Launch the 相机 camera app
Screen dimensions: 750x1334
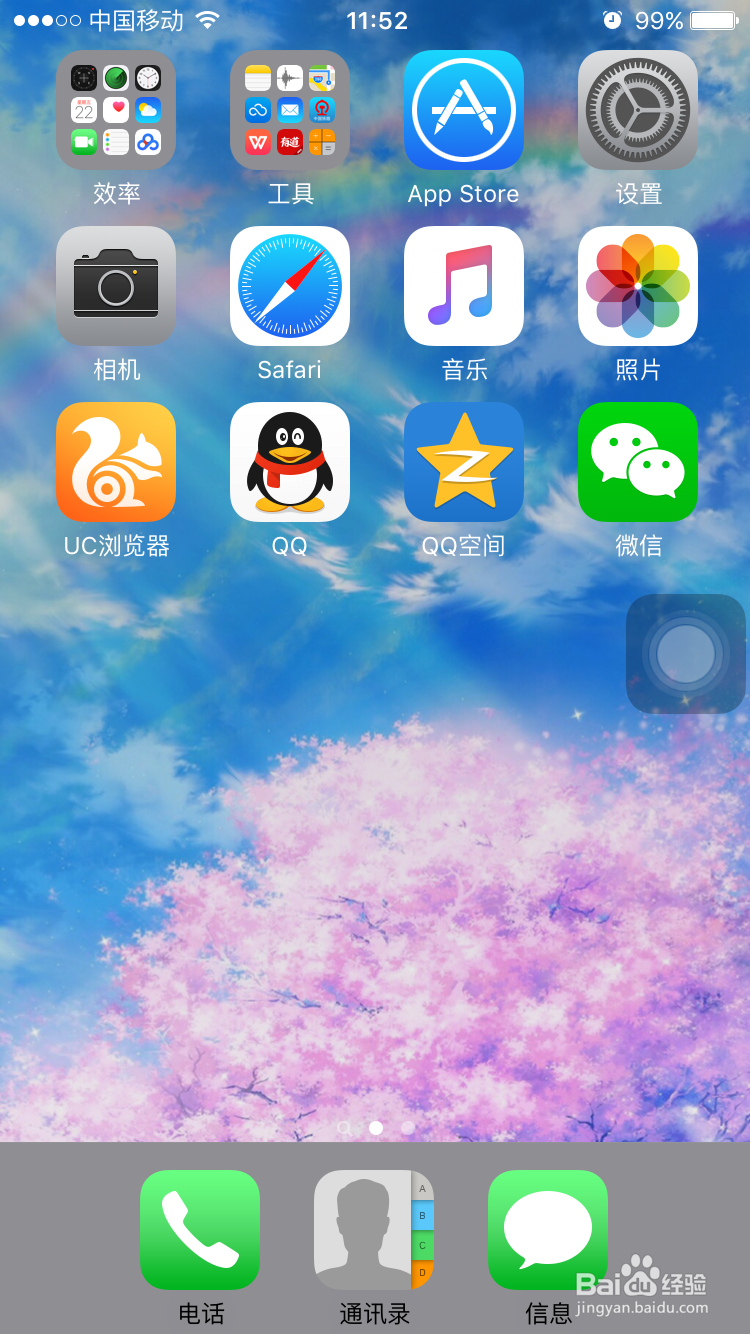click(x=115, y=286)
